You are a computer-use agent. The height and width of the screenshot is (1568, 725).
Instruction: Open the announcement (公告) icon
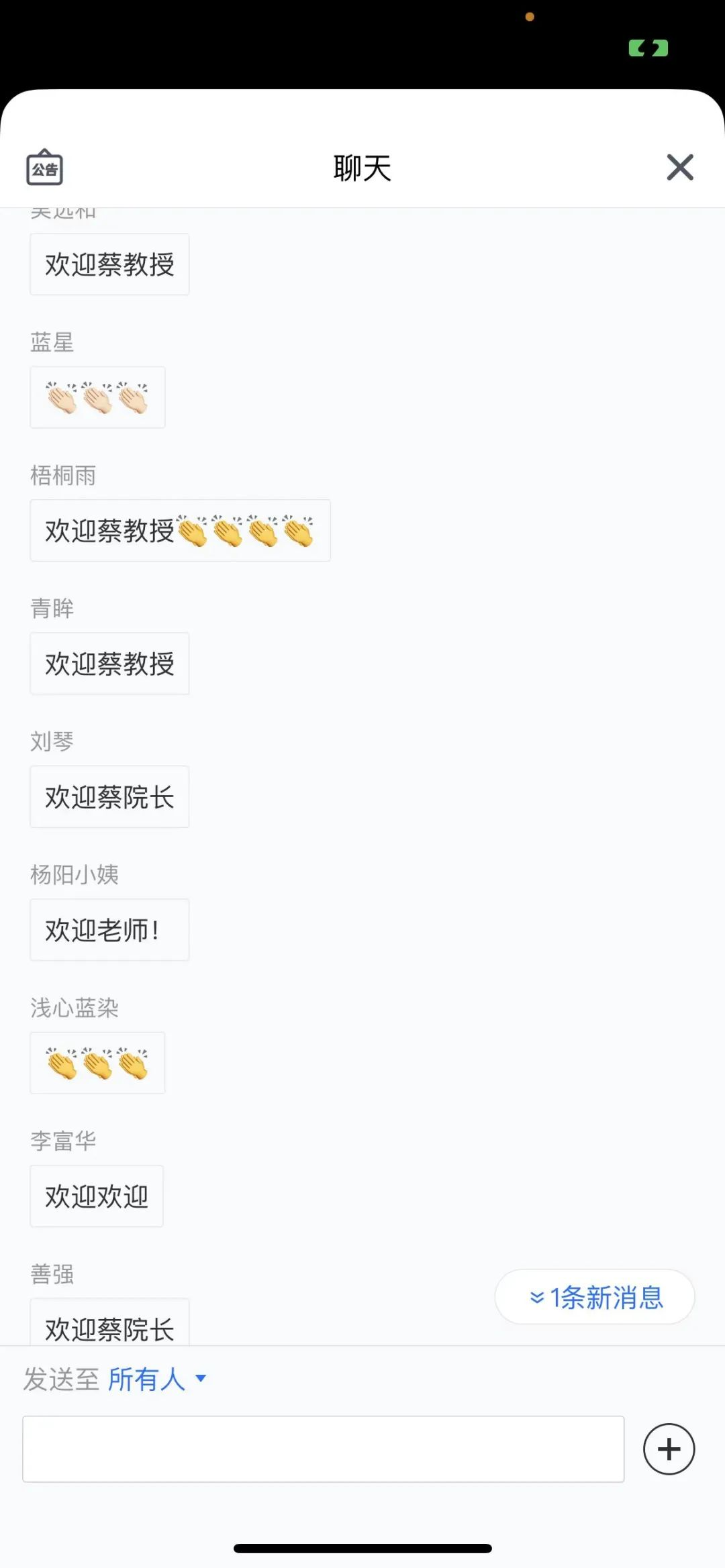[x=44, y=168]
